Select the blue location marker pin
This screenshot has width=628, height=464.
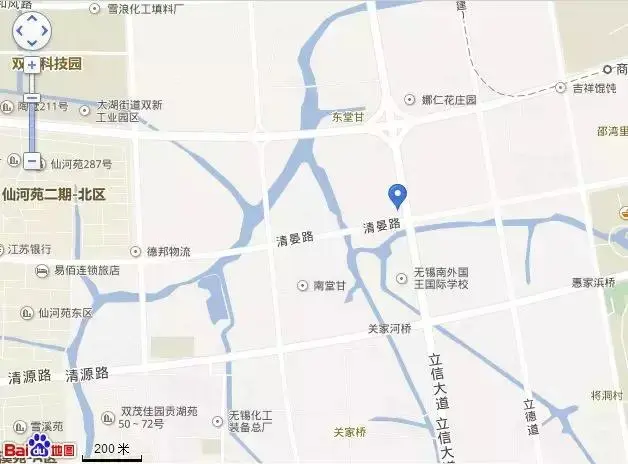(x=396, y=195)
